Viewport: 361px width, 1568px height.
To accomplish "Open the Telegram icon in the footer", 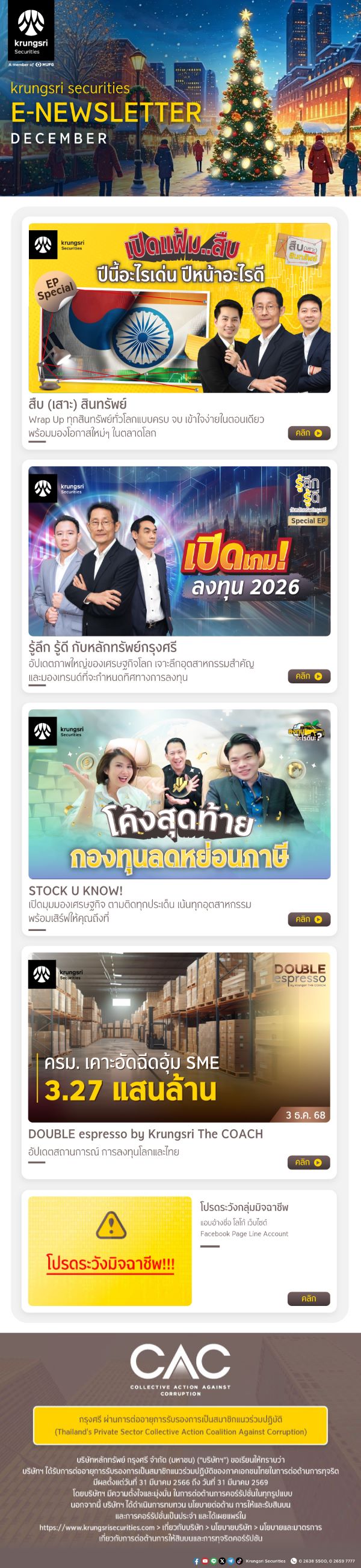I will pyautogui.click(x=230, y=1561).
